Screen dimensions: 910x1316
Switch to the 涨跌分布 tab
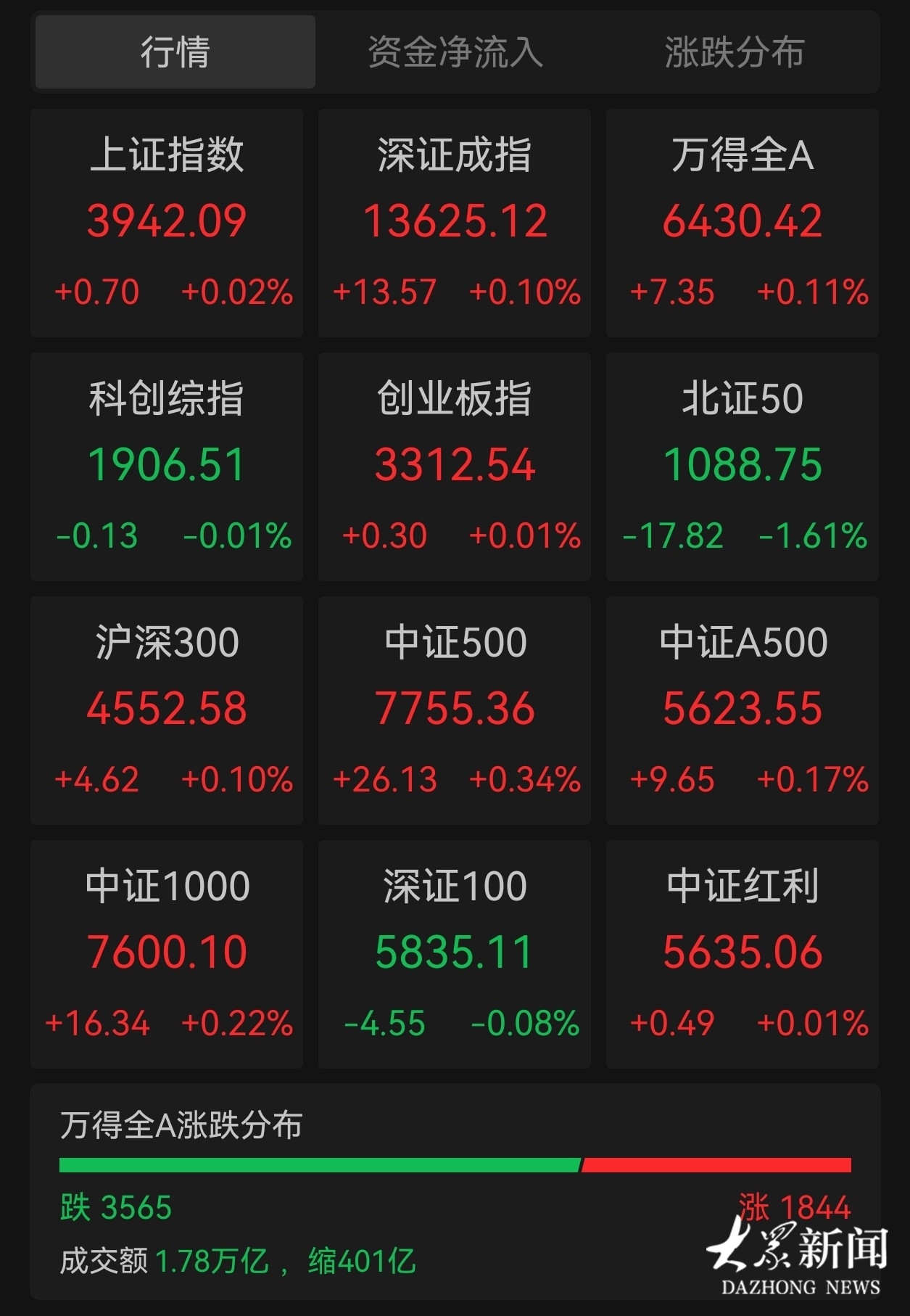tap(735, 52)
